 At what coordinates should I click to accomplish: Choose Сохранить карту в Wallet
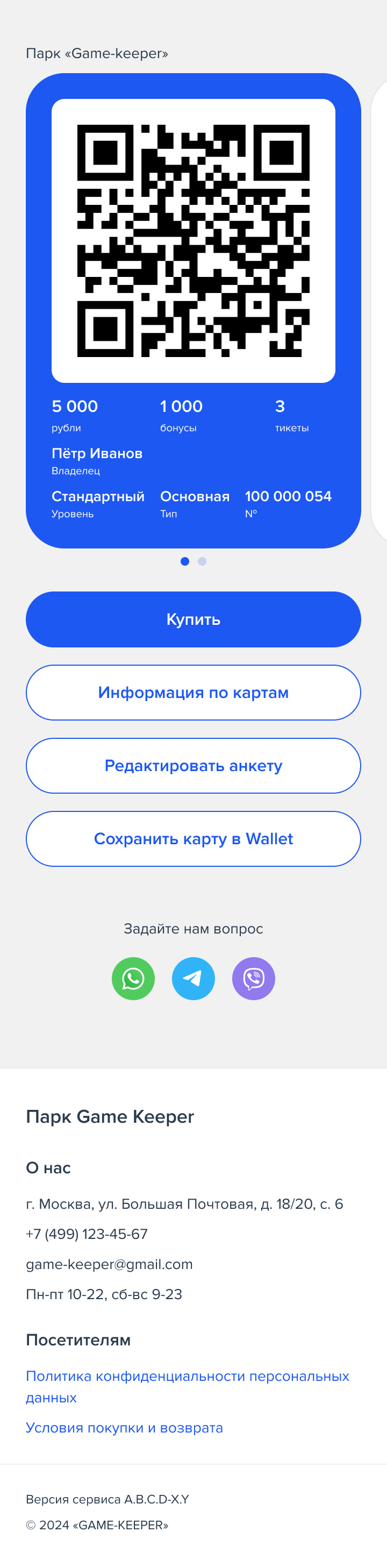tap(193, 838)
